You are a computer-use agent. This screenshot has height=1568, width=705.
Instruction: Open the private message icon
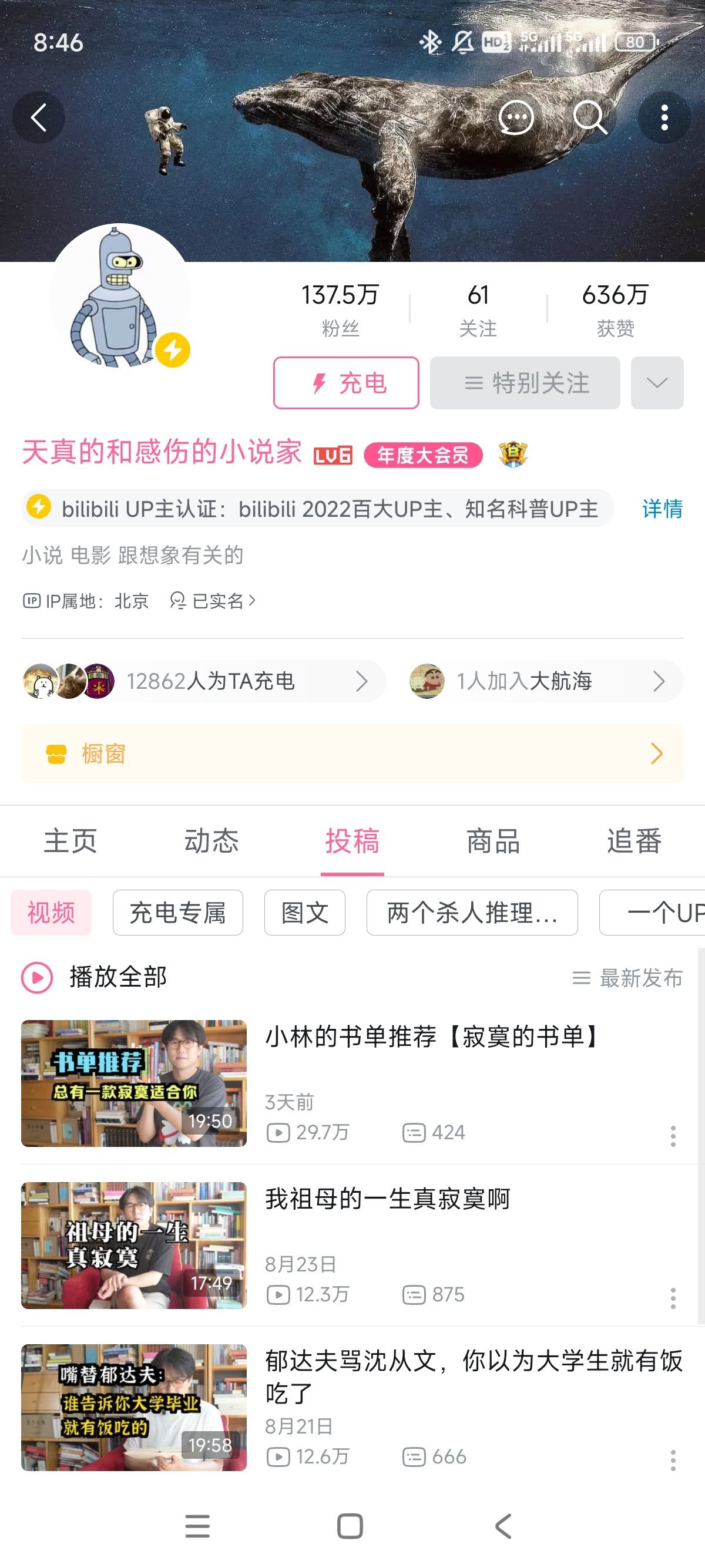point(516,117)
